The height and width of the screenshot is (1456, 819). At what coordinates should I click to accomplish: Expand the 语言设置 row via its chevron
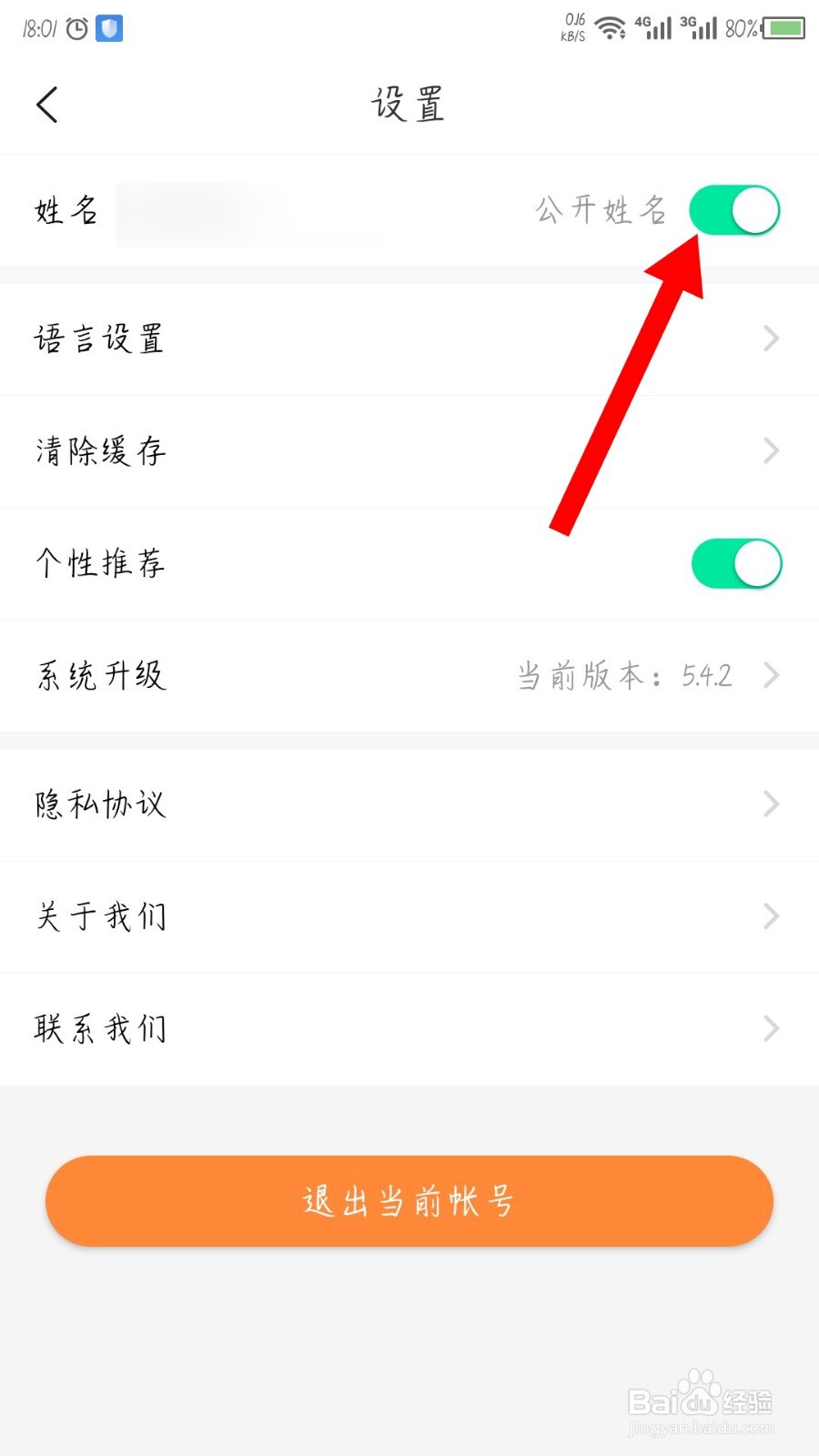(771, 339)
